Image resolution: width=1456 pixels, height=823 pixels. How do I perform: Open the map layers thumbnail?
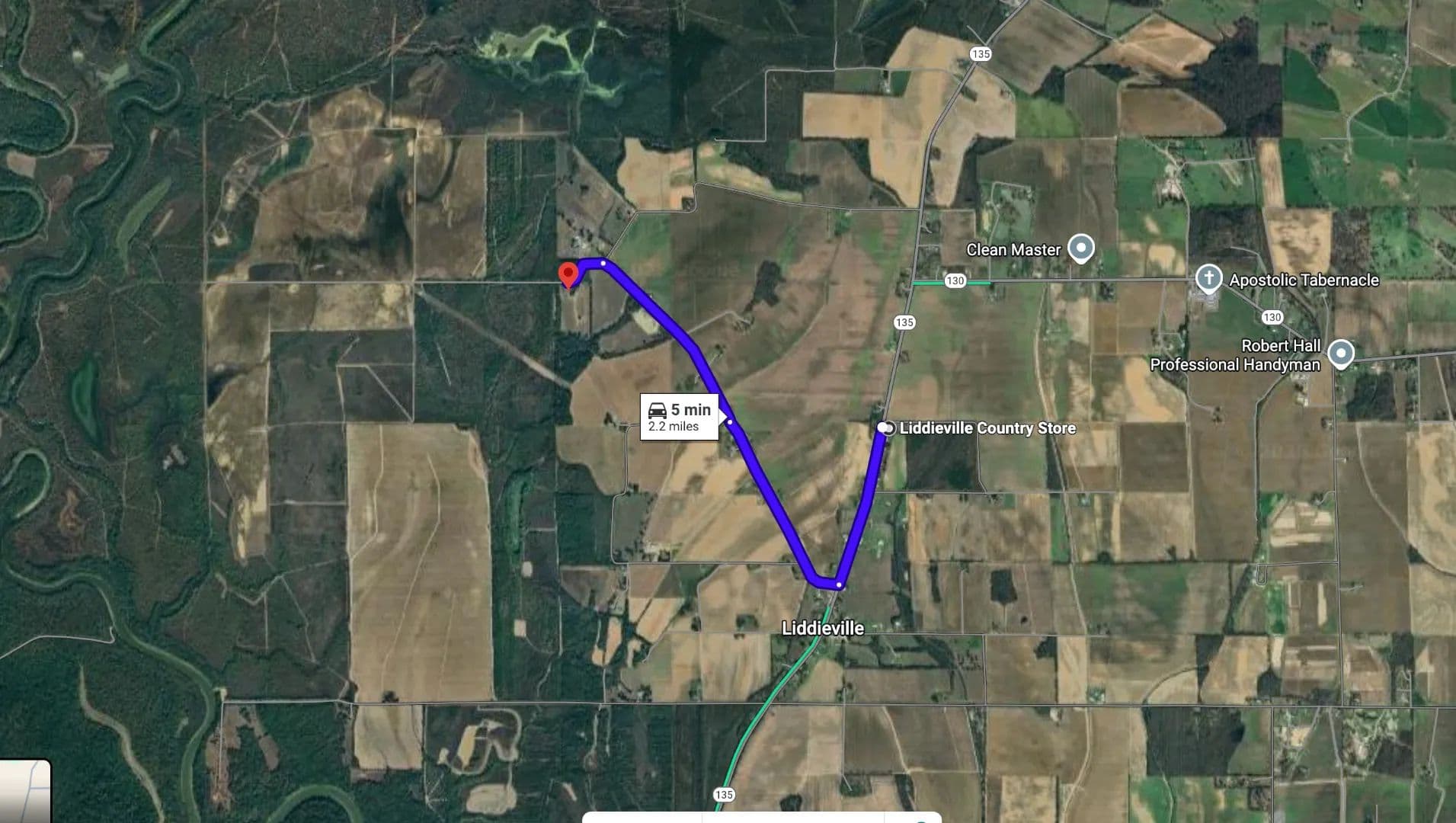[25, 792]
